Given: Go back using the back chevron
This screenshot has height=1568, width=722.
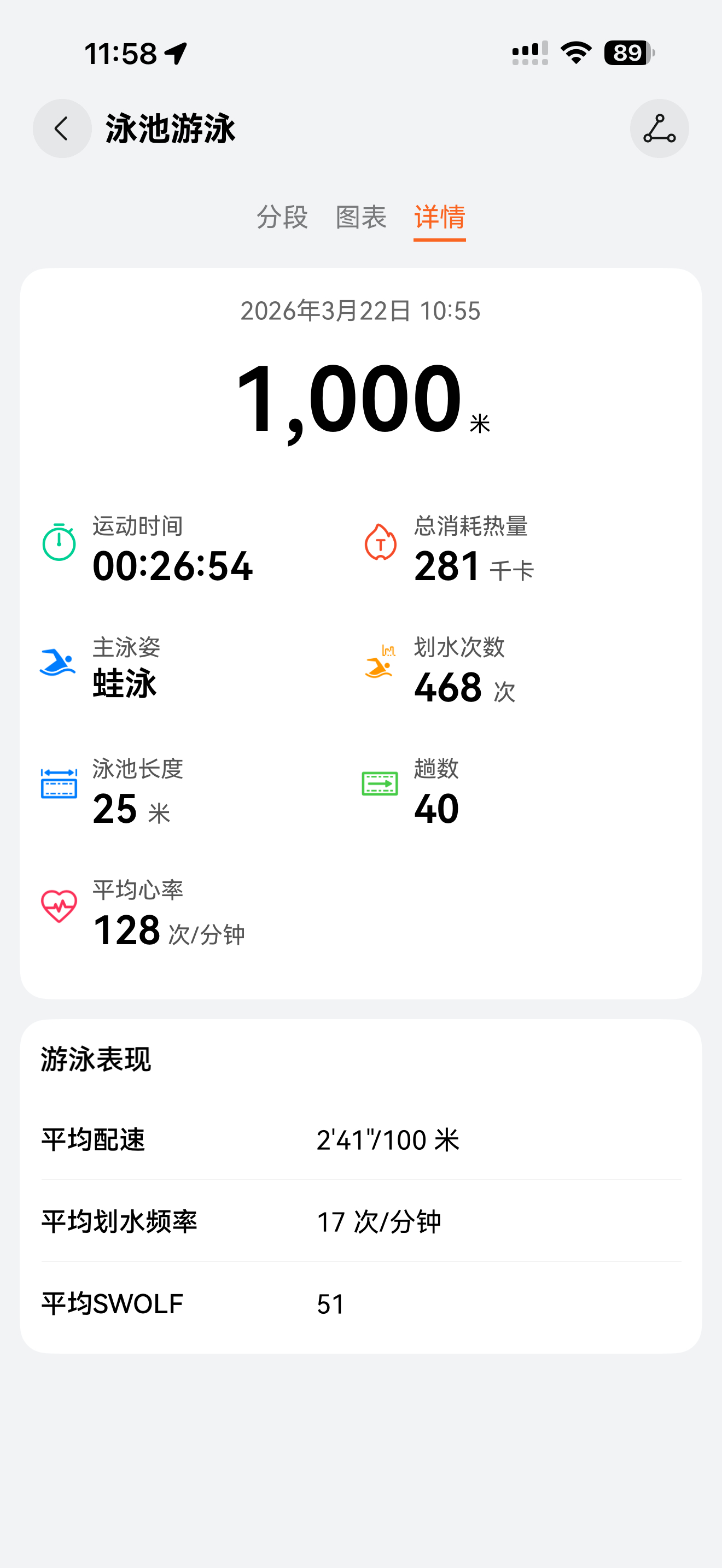Looking at the screenshot, I should click(61, 128).
